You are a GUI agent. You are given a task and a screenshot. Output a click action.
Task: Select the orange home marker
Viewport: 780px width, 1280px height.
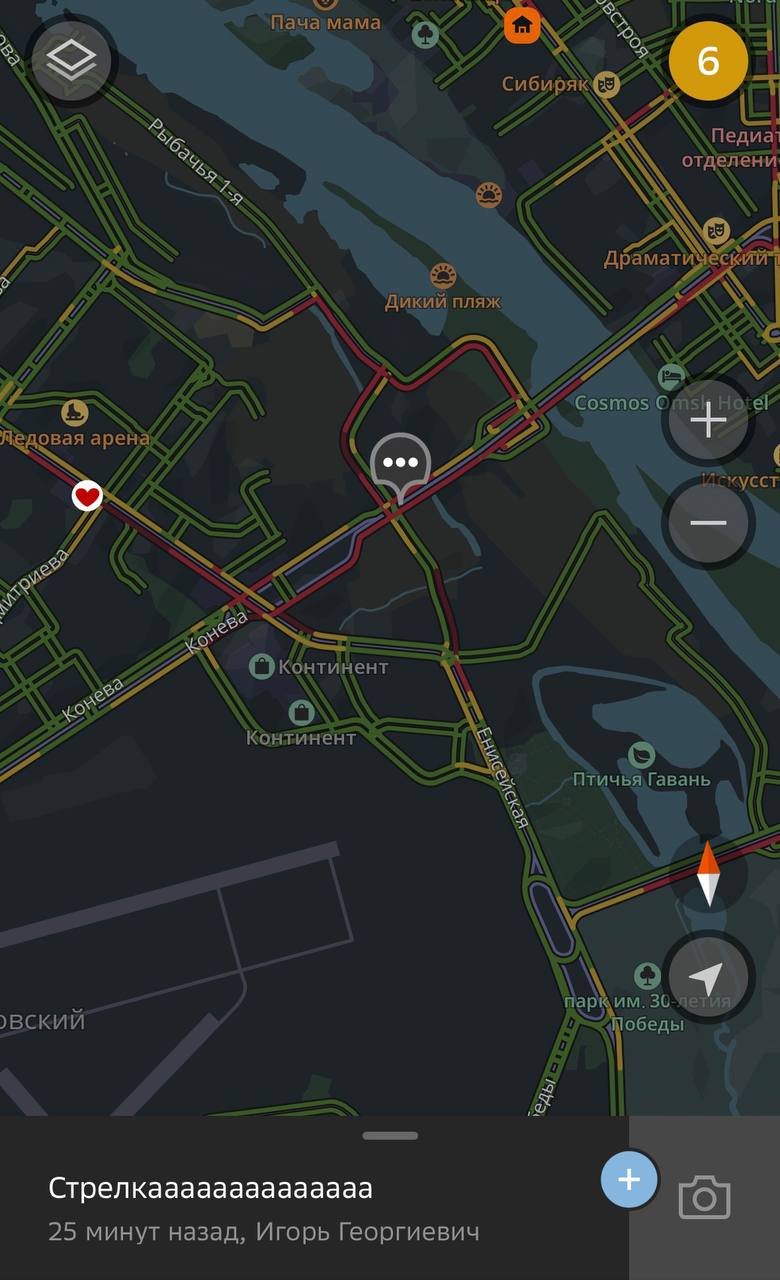[x=522, y=24]
